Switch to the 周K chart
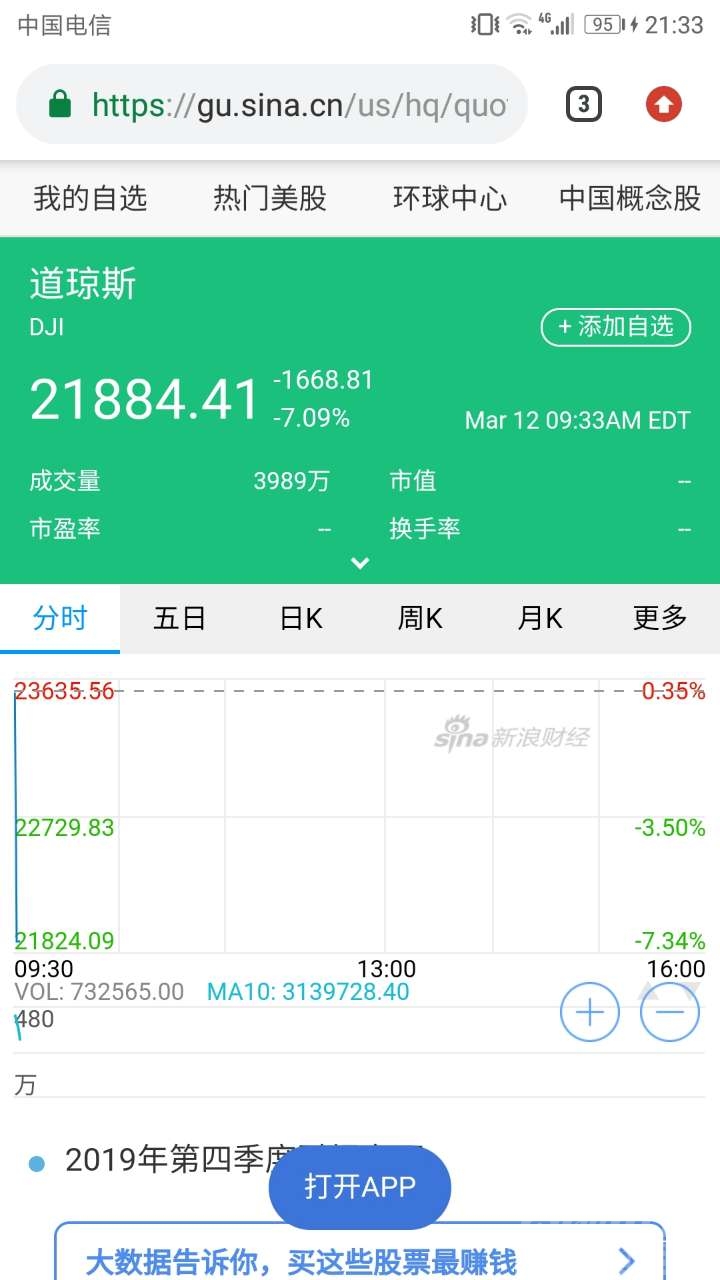 (420, 619)
